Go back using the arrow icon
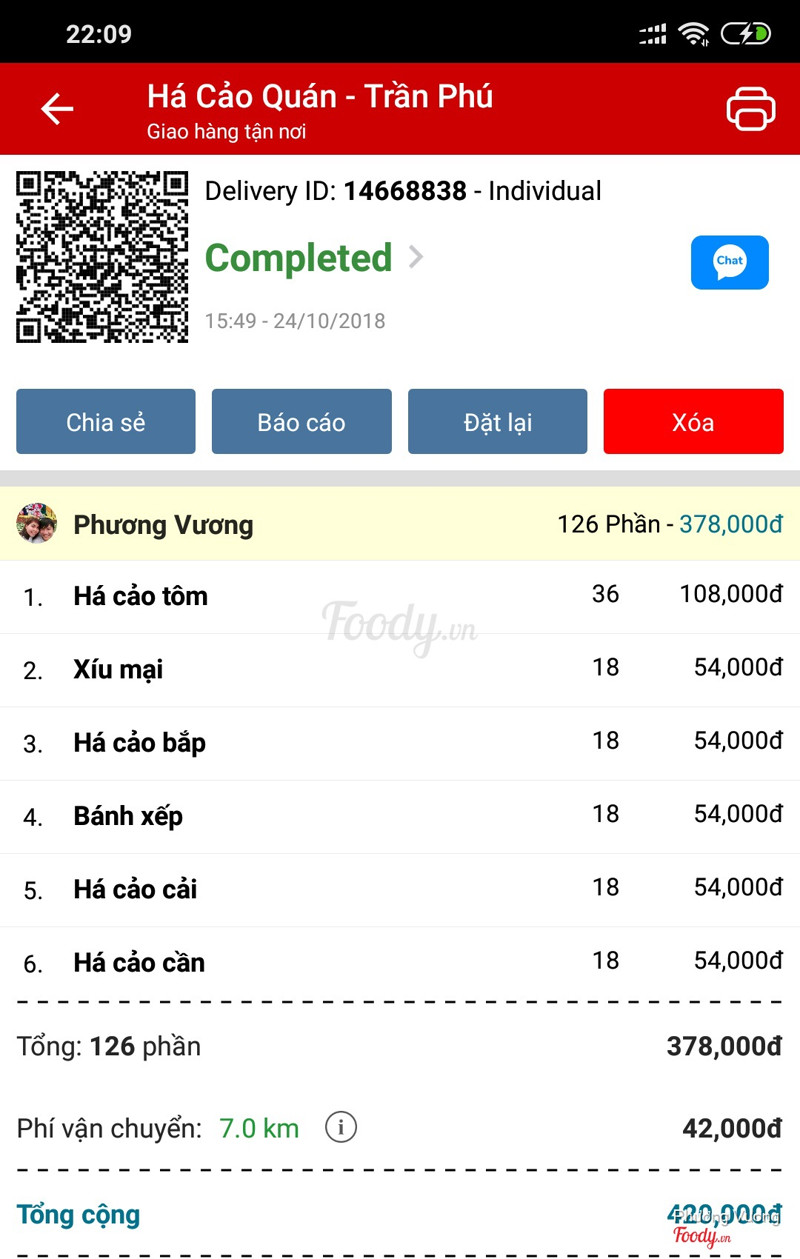The image size is (800, 1259). 57,109
